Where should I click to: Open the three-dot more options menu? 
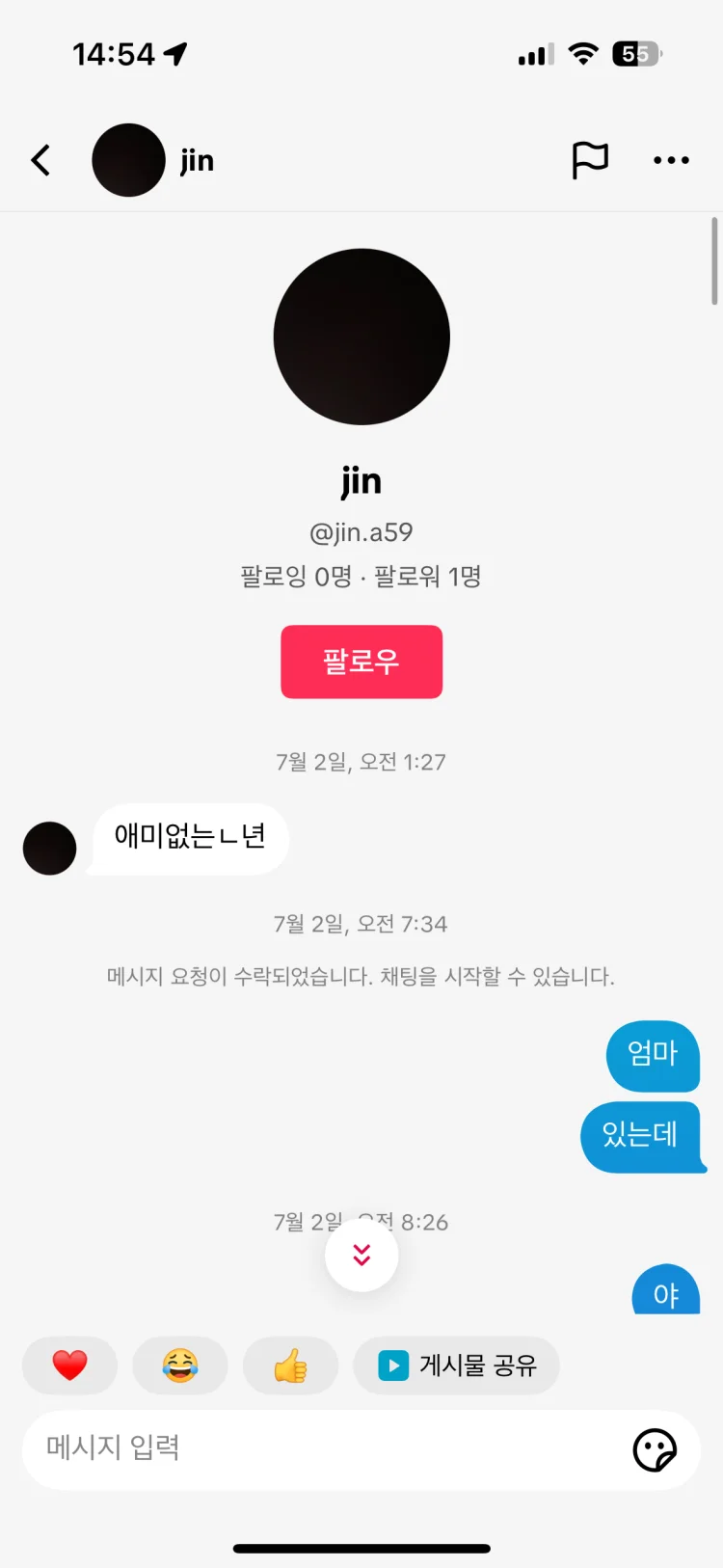click(671, 160)
